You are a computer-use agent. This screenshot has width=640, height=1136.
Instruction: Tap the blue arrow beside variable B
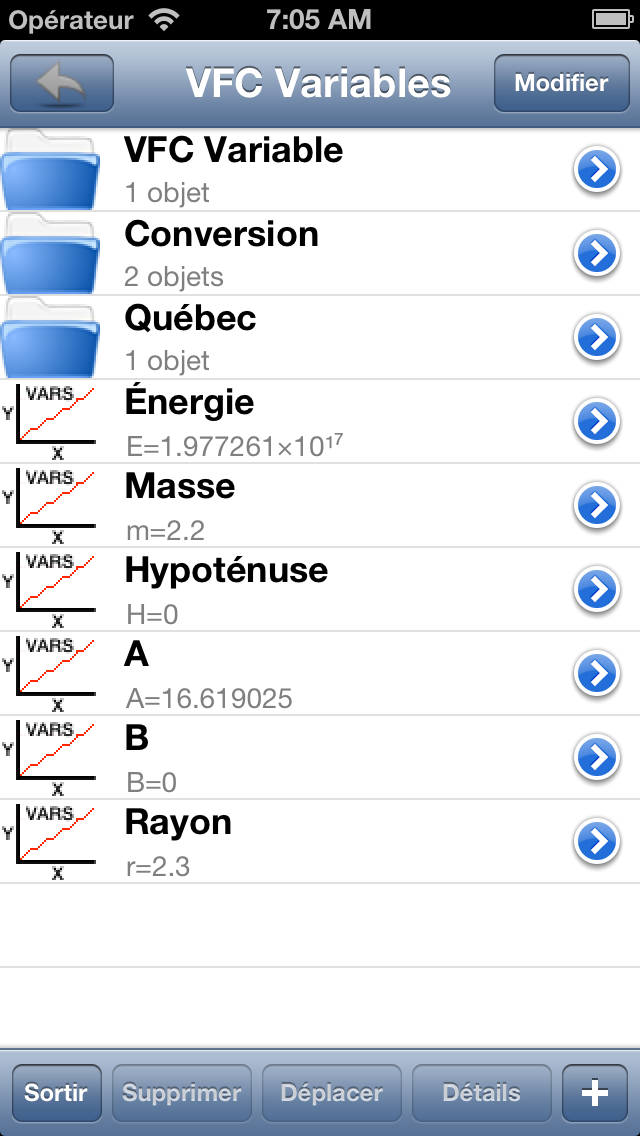click(x=596, y=758)
